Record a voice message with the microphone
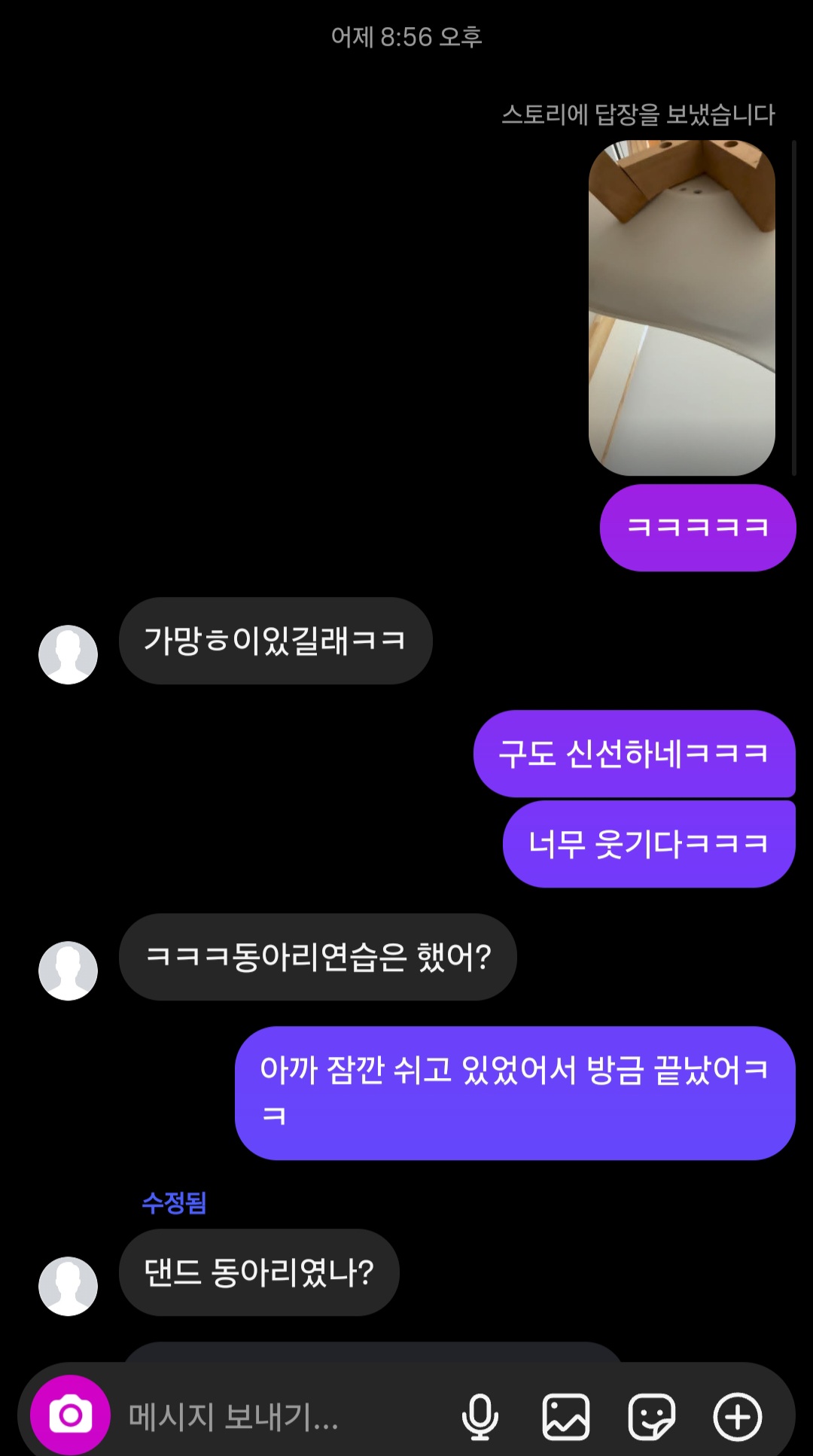The width and height of the screenshot is (813, 1456). (480, 1417)
